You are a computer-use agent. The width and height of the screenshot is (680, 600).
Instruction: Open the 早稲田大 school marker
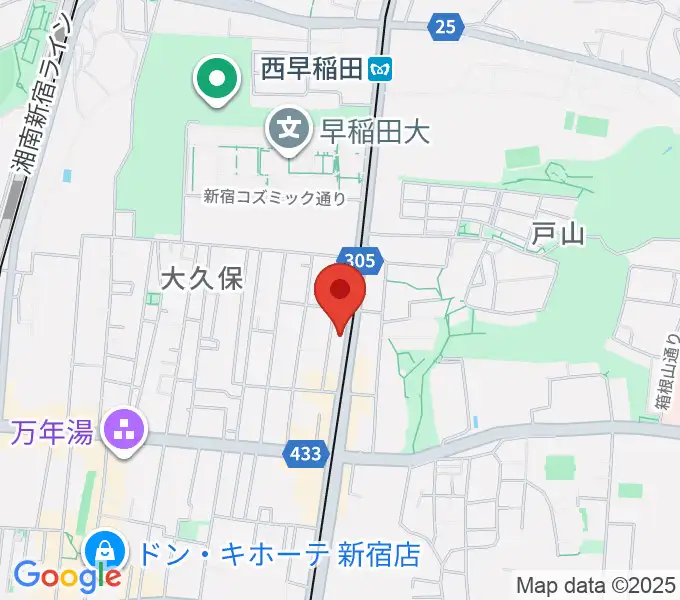point(289,129)
